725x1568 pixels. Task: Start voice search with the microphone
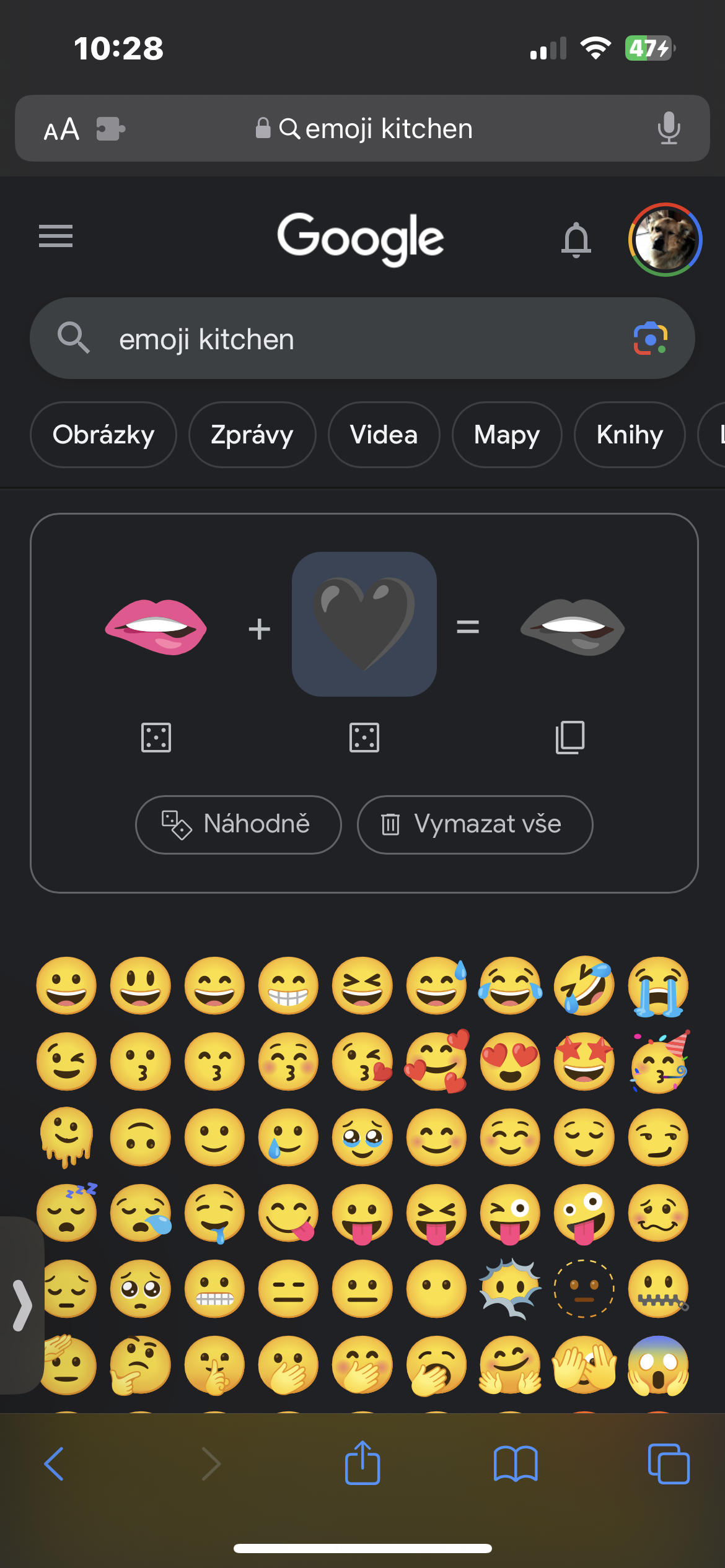click(669, 129)
